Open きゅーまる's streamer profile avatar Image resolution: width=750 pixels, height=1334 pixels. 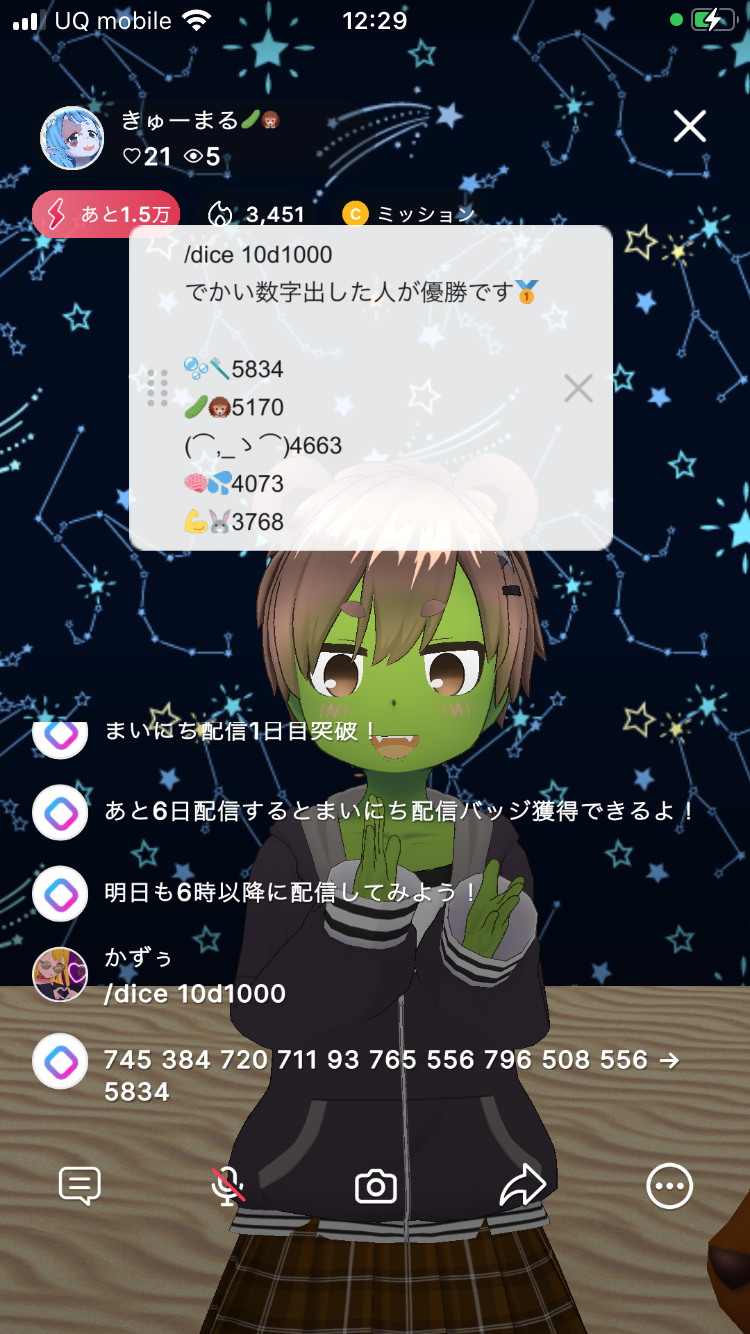(72, 138)
